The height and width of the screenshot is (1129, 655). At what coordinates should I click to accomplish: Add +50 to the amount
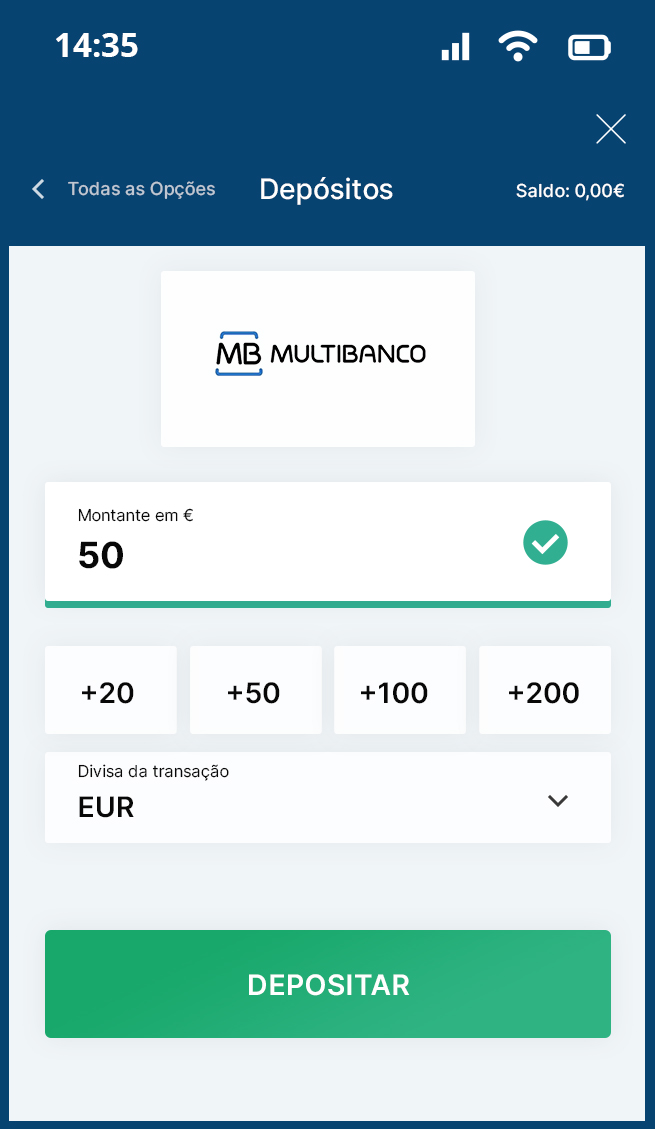(255, 691)
